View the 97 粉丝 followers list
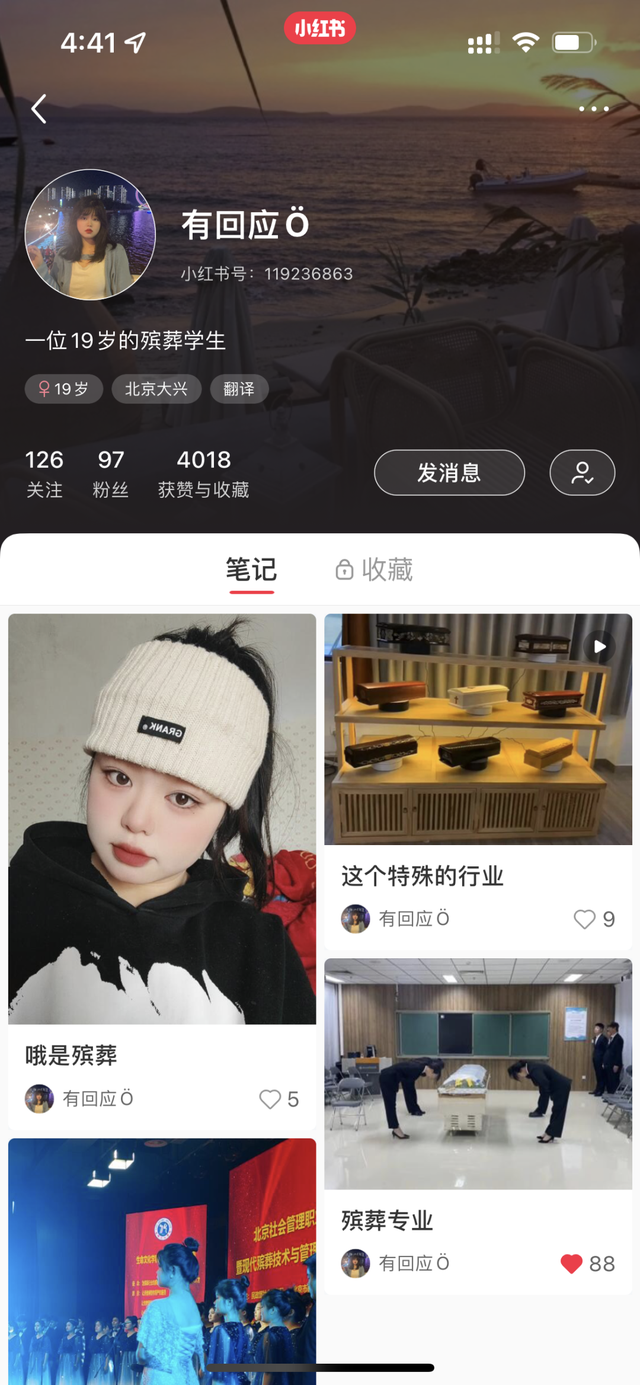The image size is (640, 1385). (x=111, y=473)
